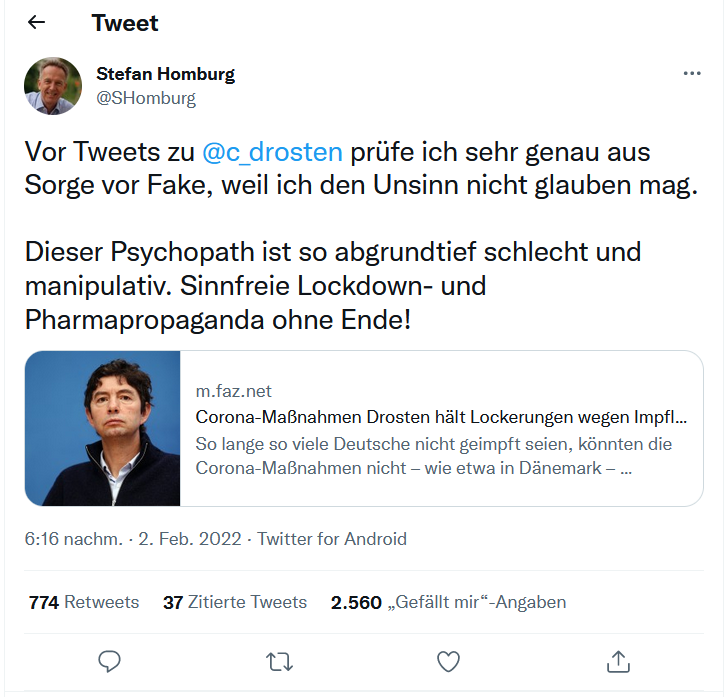Like this tweet with the heart
728x697 pixels.
point(449,660)
